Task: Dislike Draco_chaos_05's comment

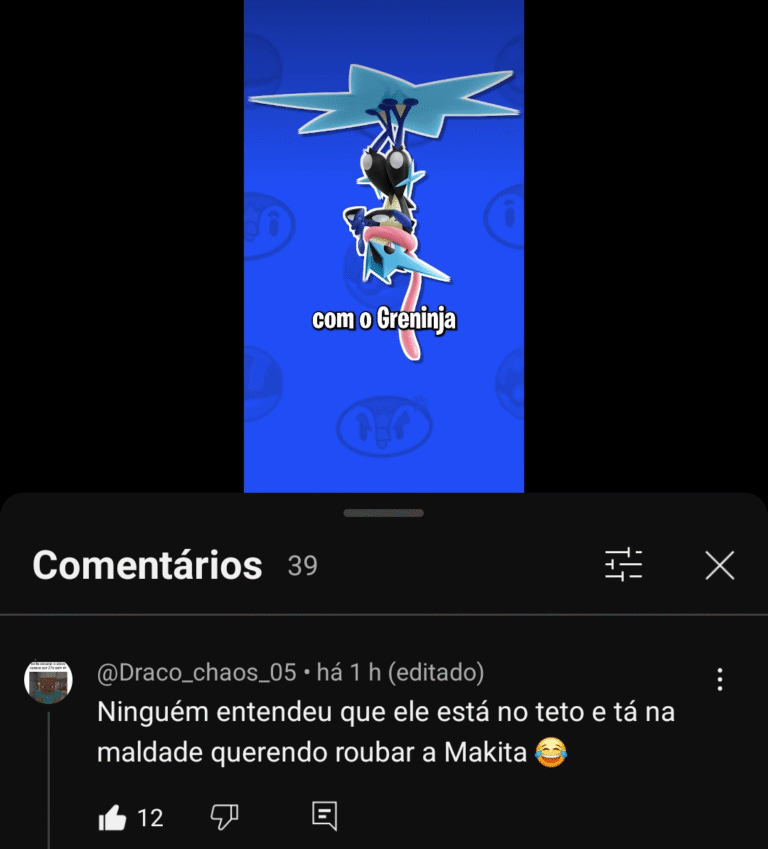Action: 222,817
